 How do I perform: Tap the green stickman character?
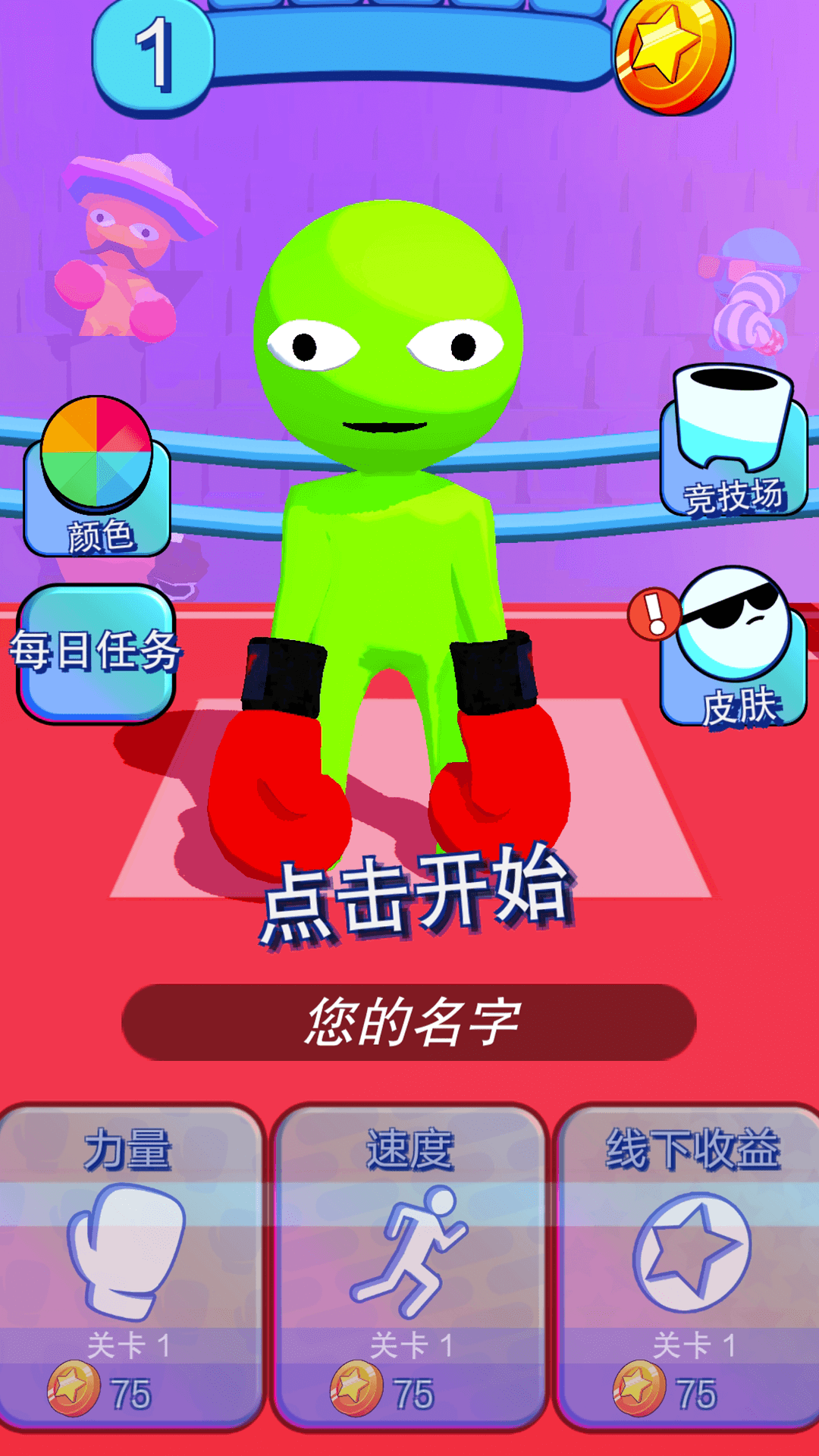(x=387, y=531)
